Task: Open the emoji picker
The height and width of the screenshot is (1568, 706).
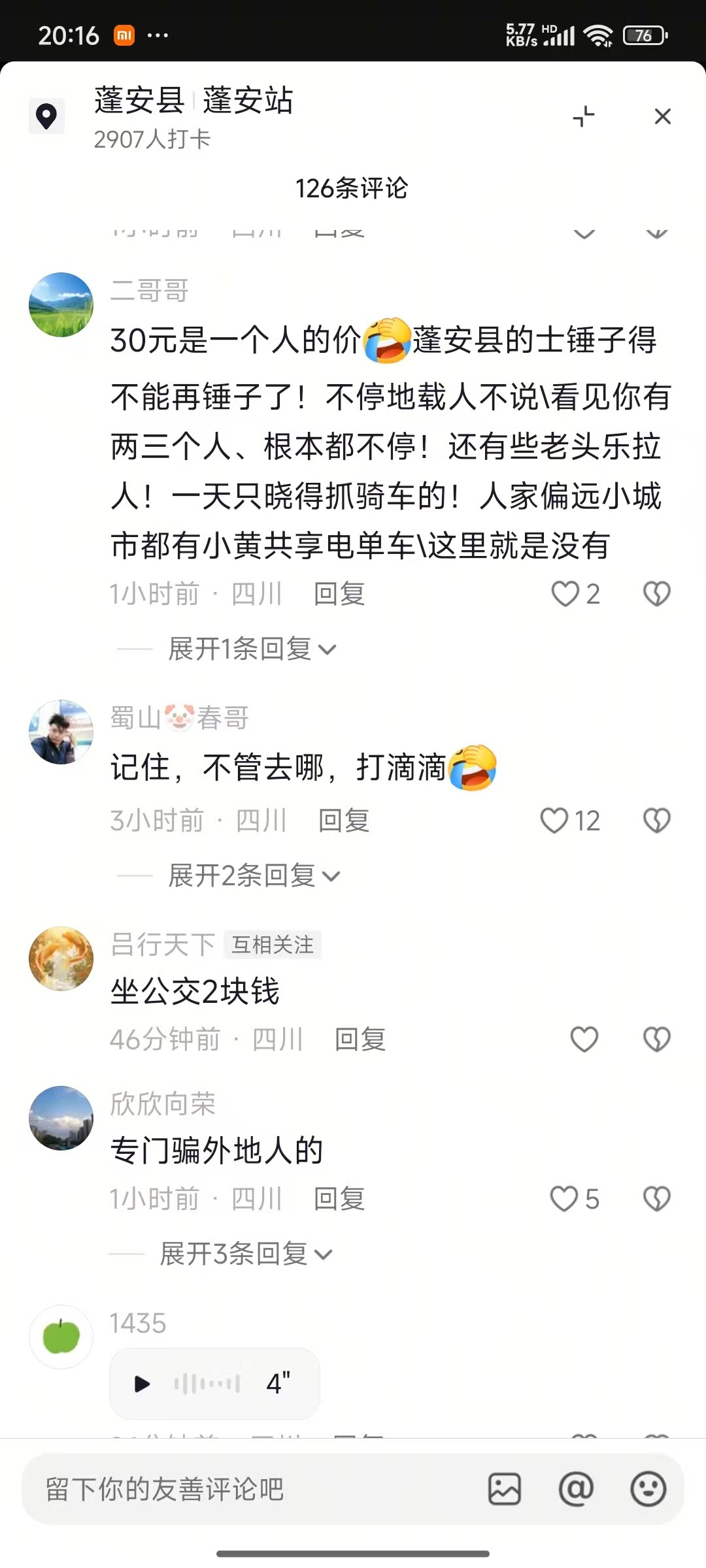Action: pyautogui.click(x=648, y=1489)
